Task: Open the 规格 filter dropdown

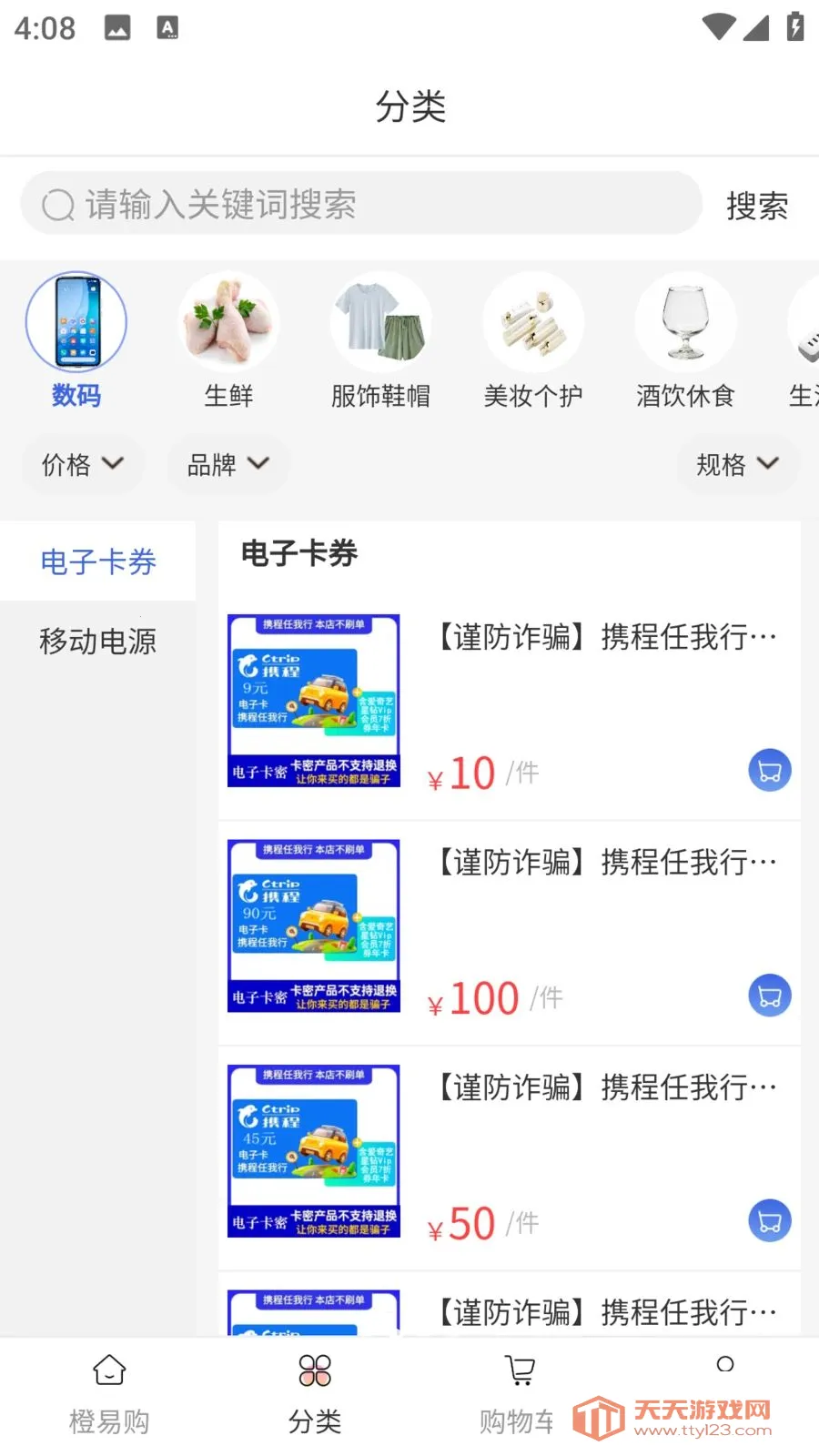Action: (737, 464)
